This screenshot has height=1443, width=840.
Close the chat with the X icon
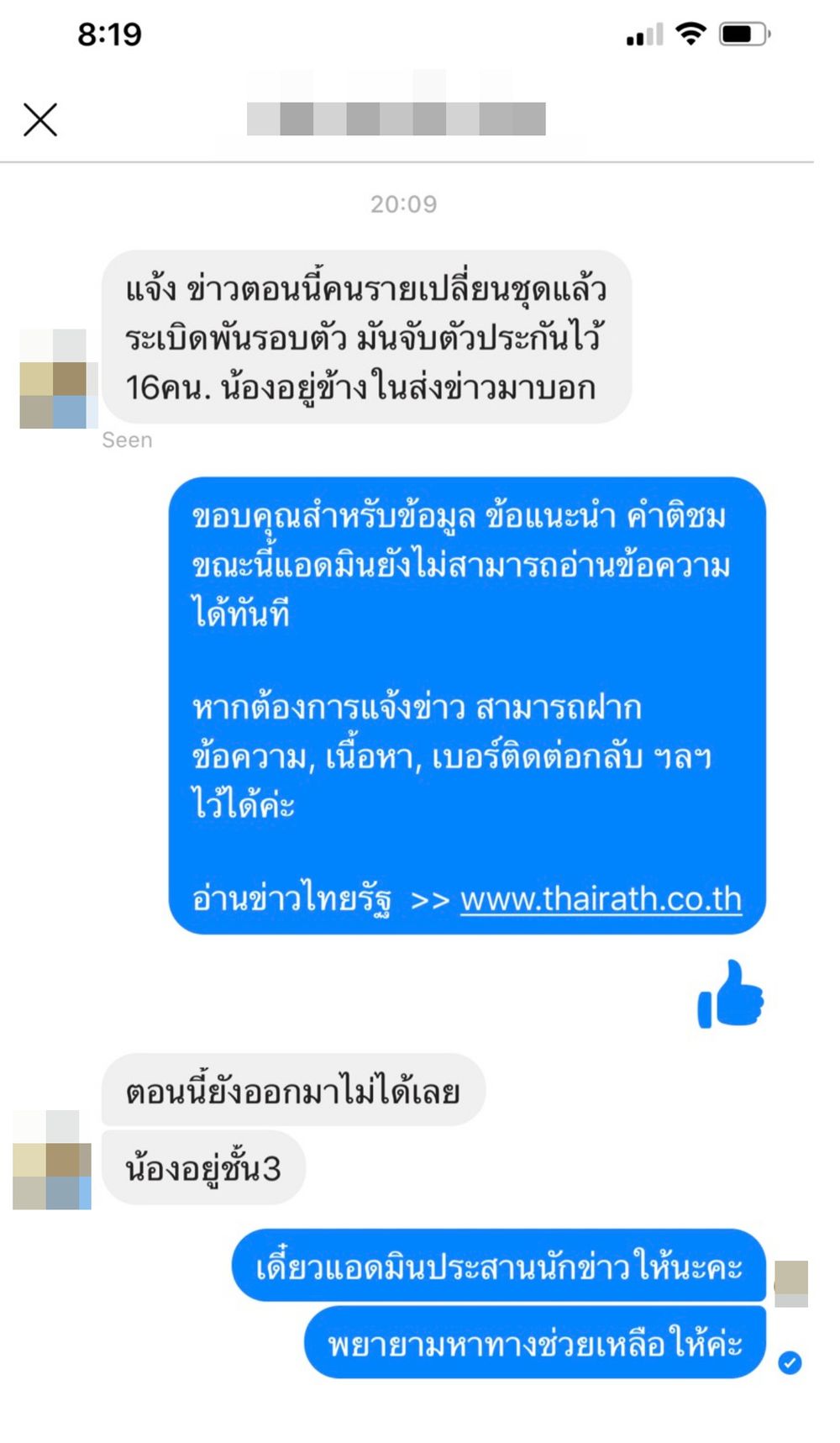pyautogui.click(x=40, y=119)
